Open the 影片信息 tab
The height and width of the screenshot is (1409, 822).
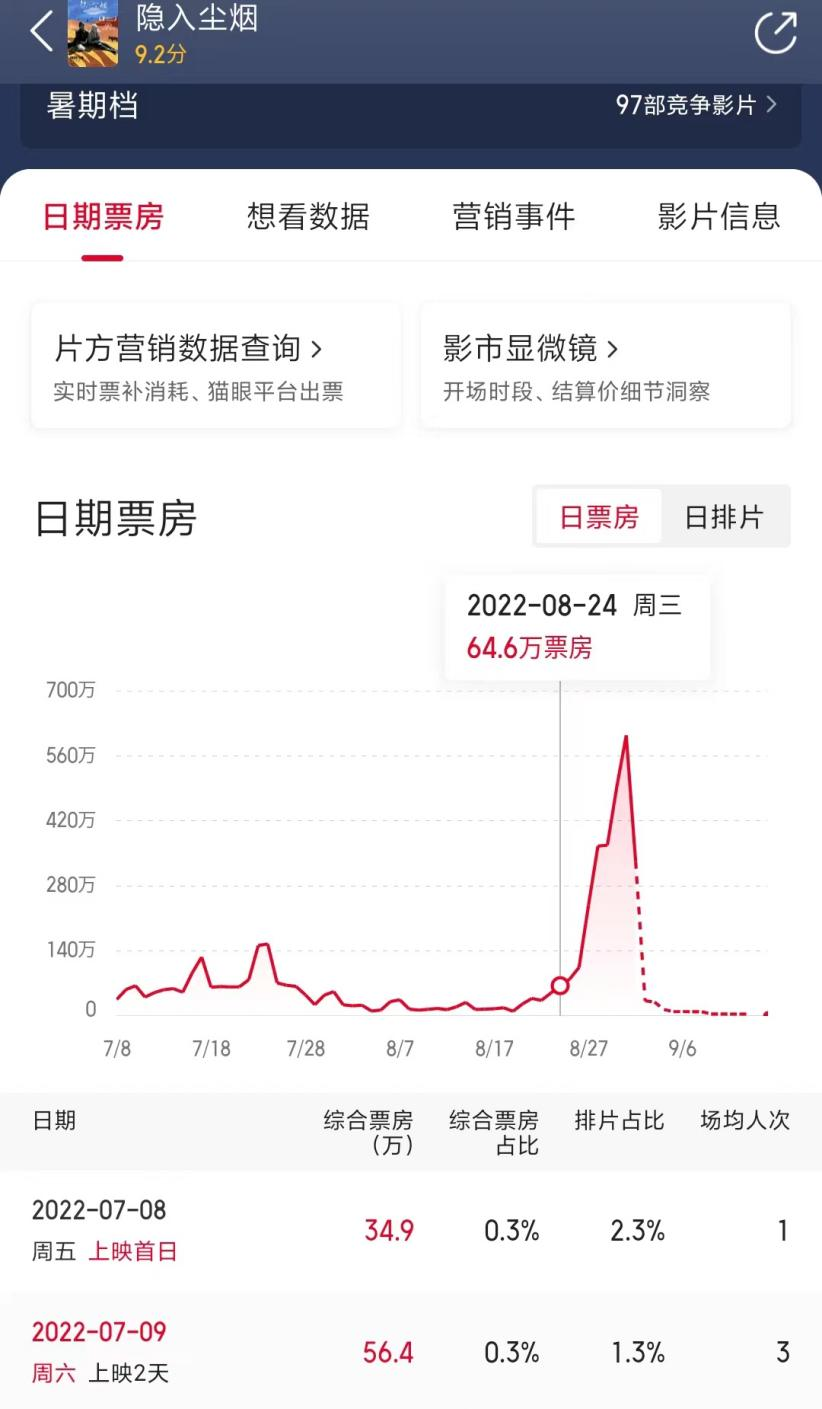pyautogui.click(x=718, y=216)
